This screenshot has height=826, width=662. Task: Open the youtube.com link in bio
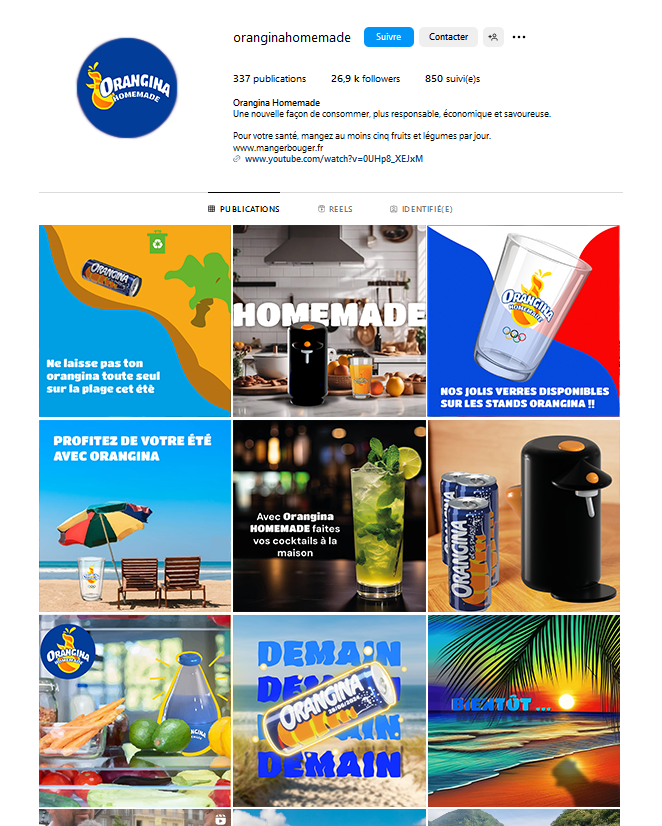[333, 158]
